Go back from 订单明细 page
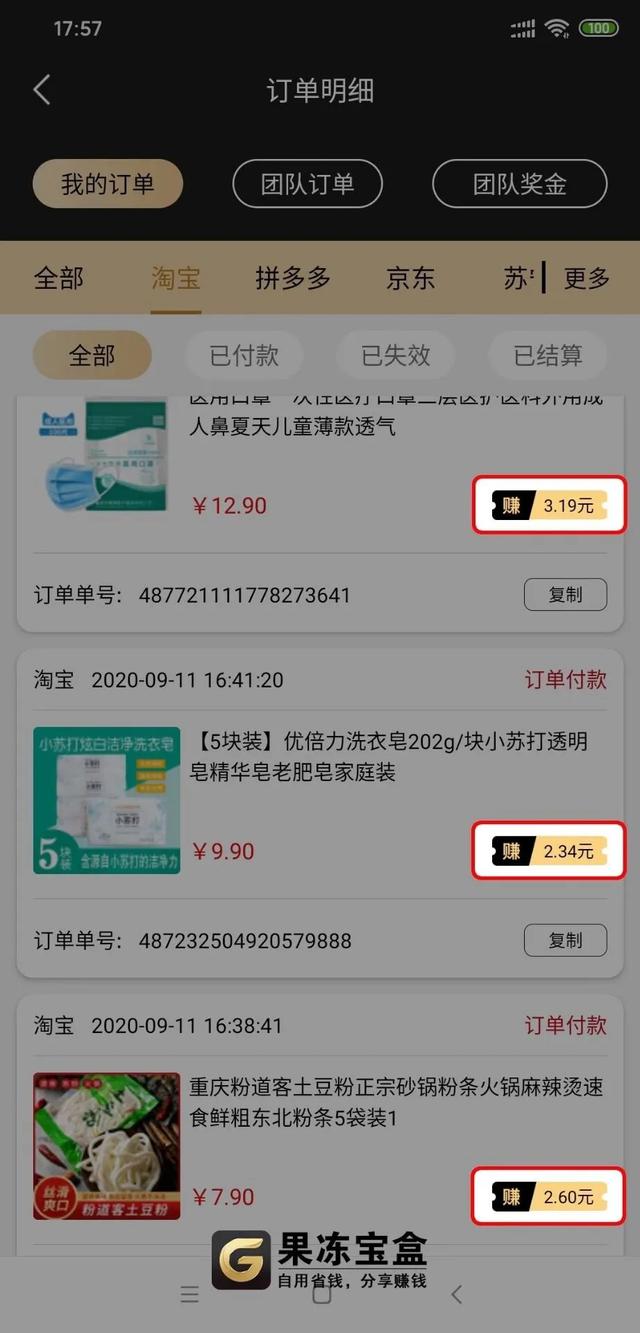The width and height of the screenshot is (640, 1333). coord(42,91)
